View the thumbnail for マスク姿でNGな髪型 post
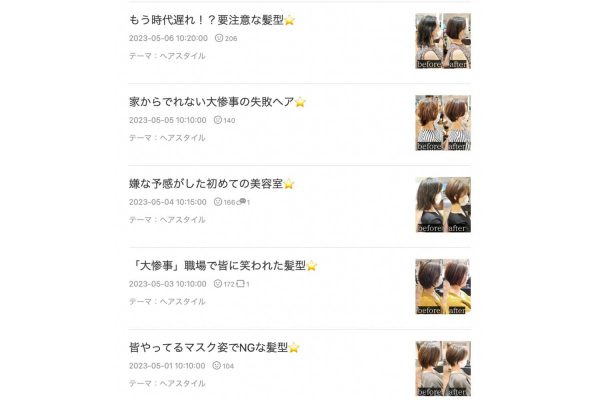Viewport: 600px width, 400px height. tap(443, 369)
